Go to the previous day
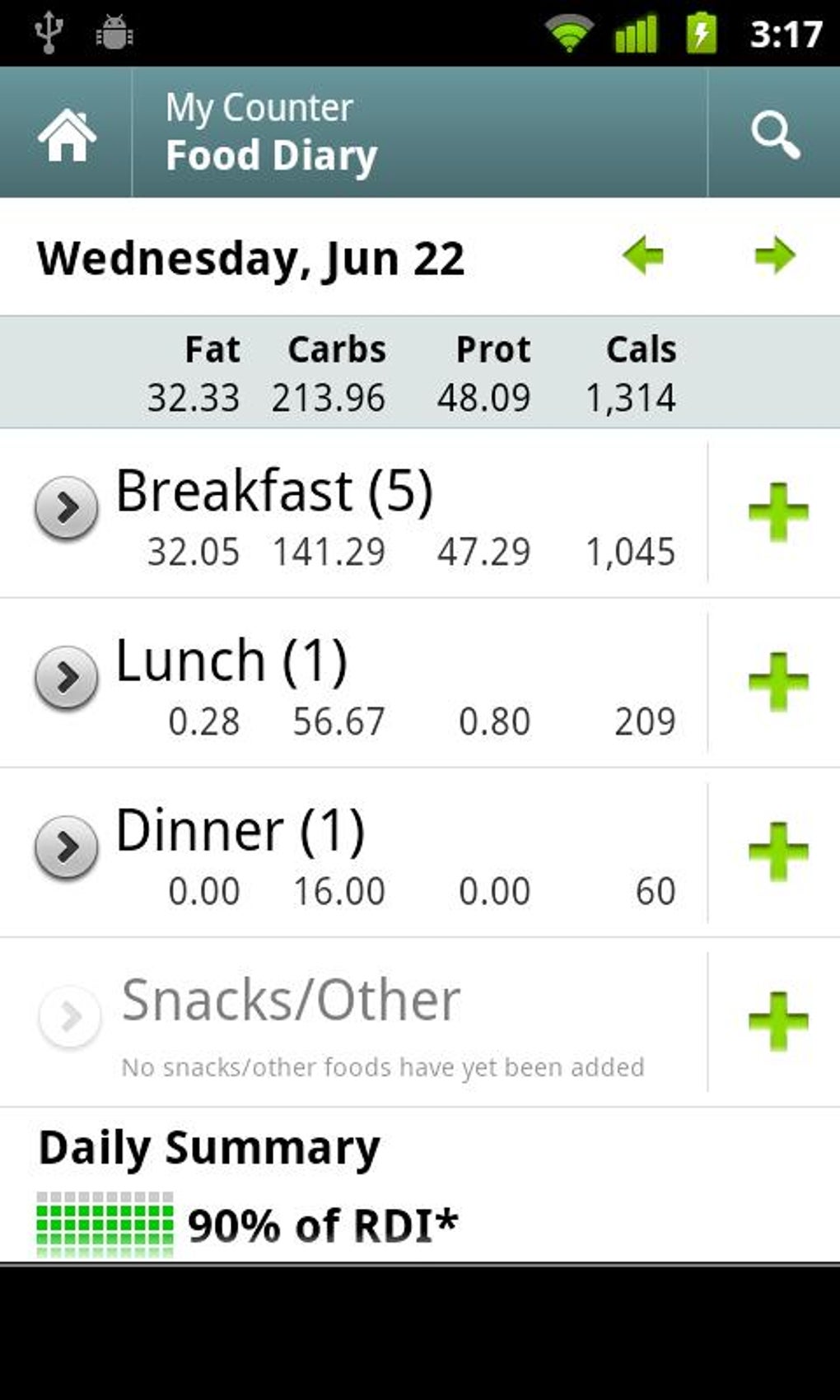This screenshot has width=840, height=1400. point(643,256)
